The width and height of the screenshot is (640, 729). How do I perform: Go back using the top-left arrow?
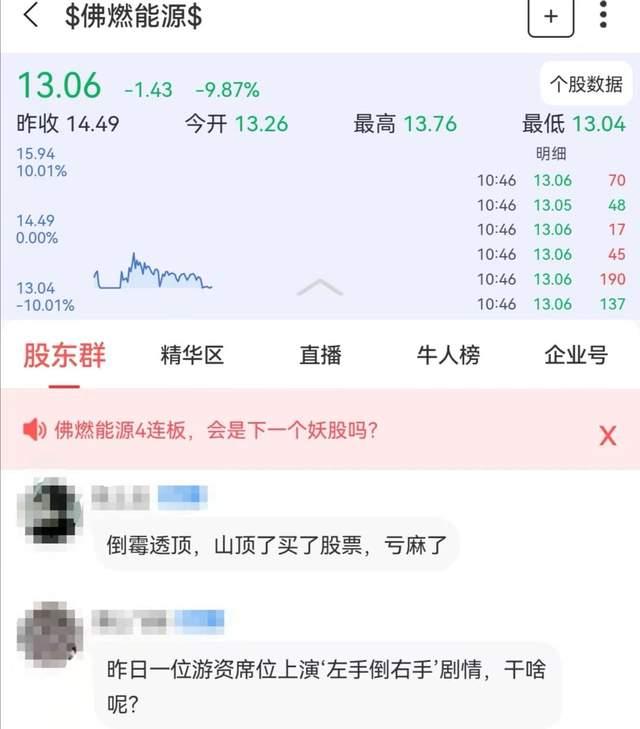click(x=32, y=16)
